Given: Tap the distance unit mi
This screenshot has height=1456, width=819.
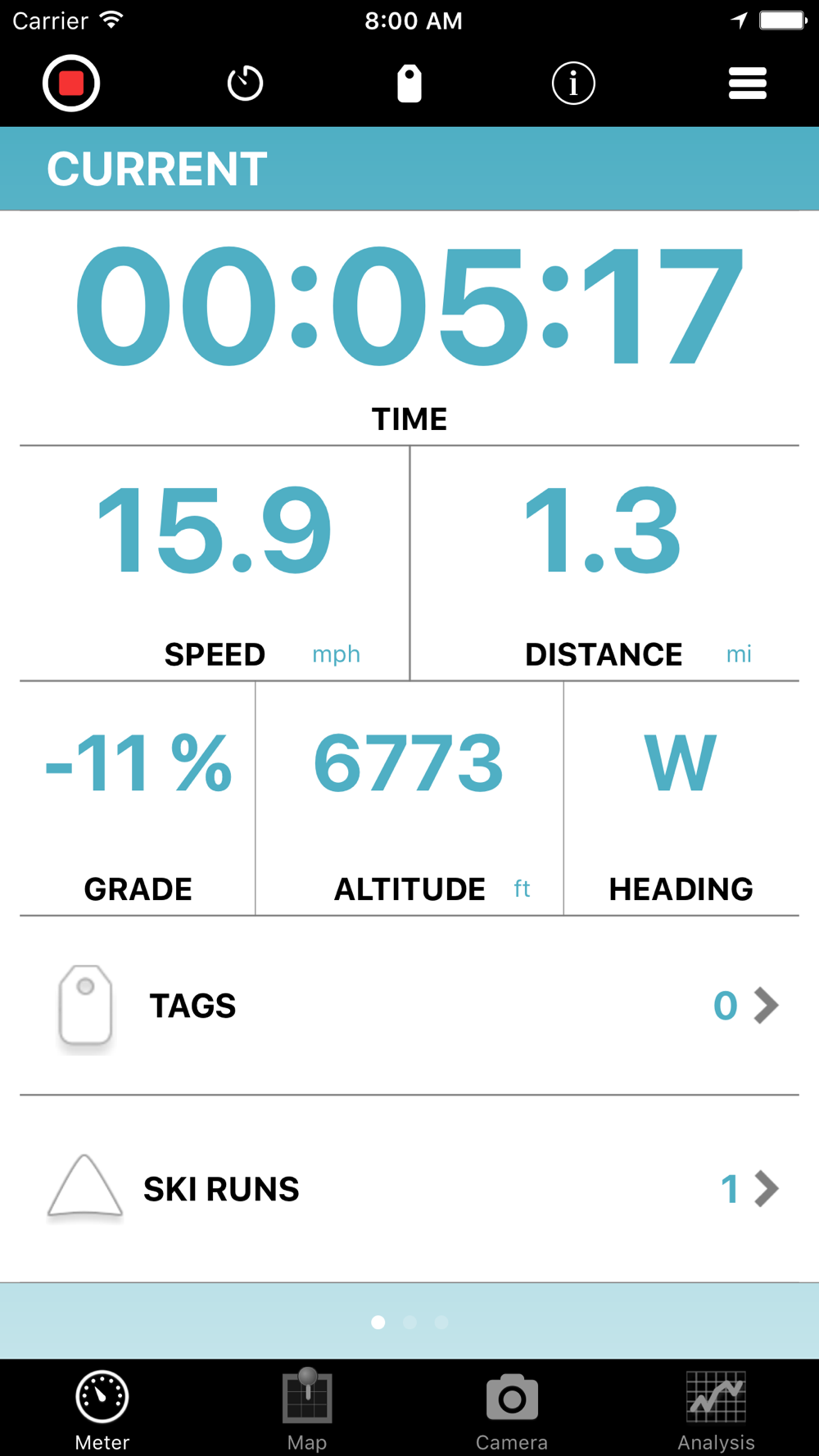Looking at the screenshot, I should tap(739, 654).
